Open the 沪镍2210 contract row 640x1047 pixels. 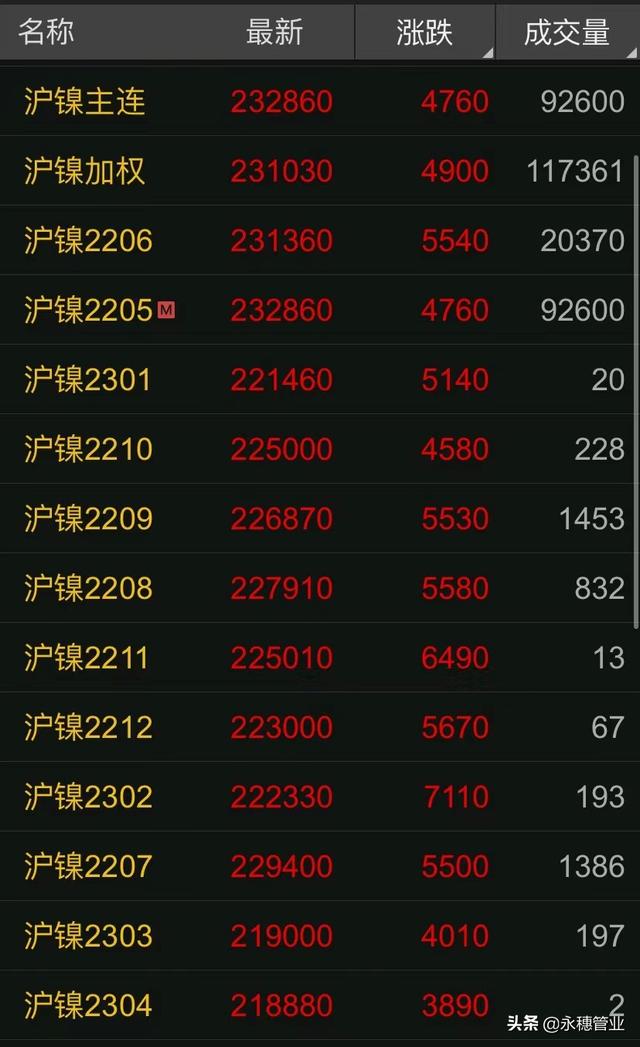point(88,449)
